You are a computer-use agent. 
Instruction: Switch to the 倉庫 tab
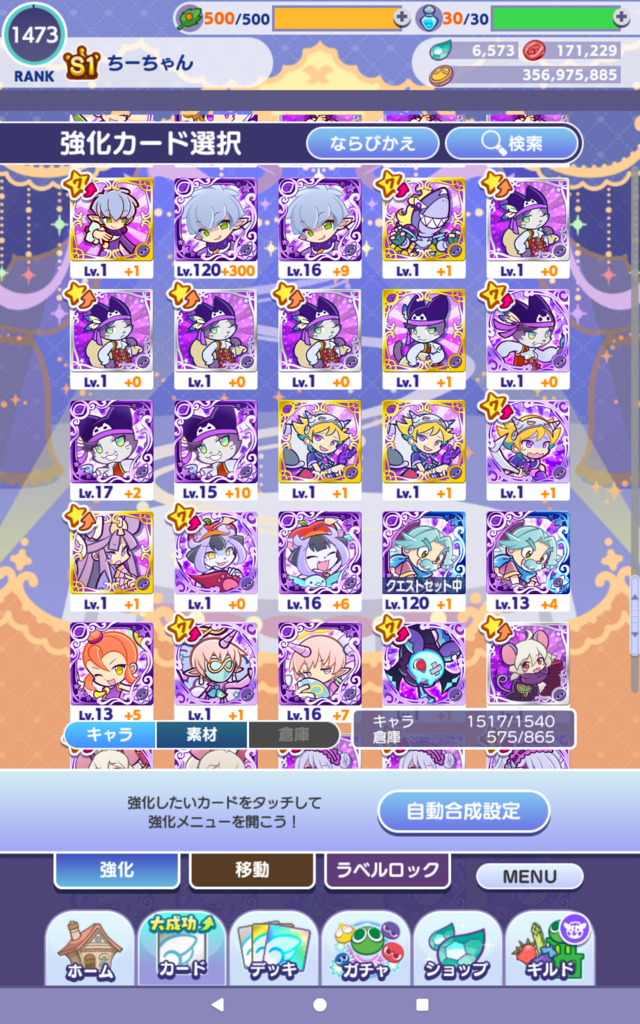pyautogui.click(x=293, y=735)
